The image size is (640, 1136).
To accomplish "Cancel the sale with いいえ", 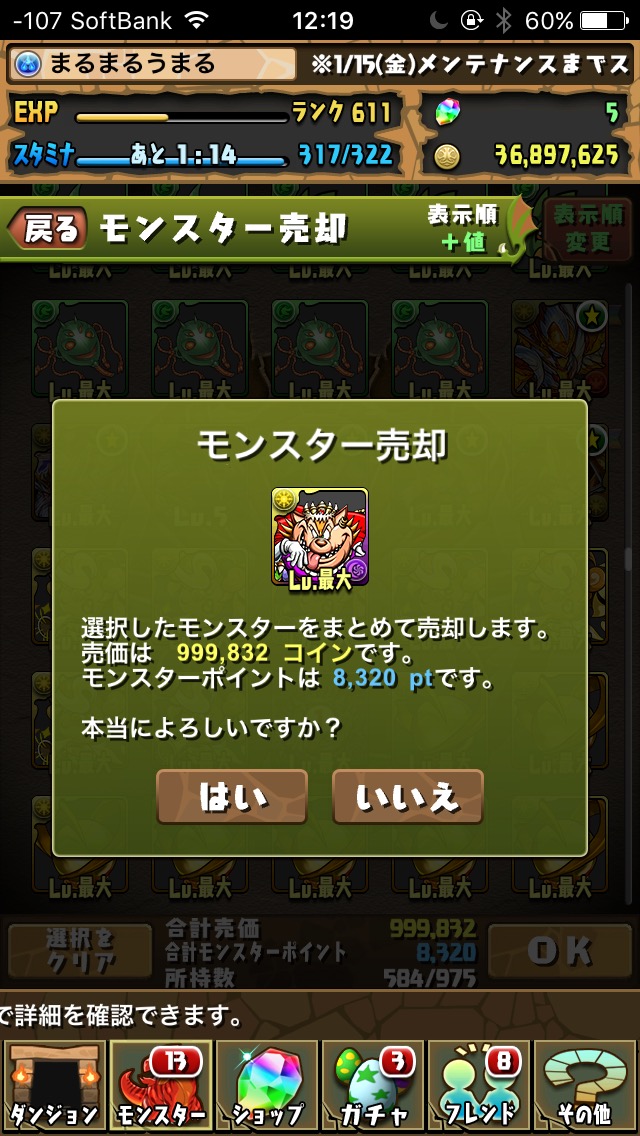I will pos(407,796).
